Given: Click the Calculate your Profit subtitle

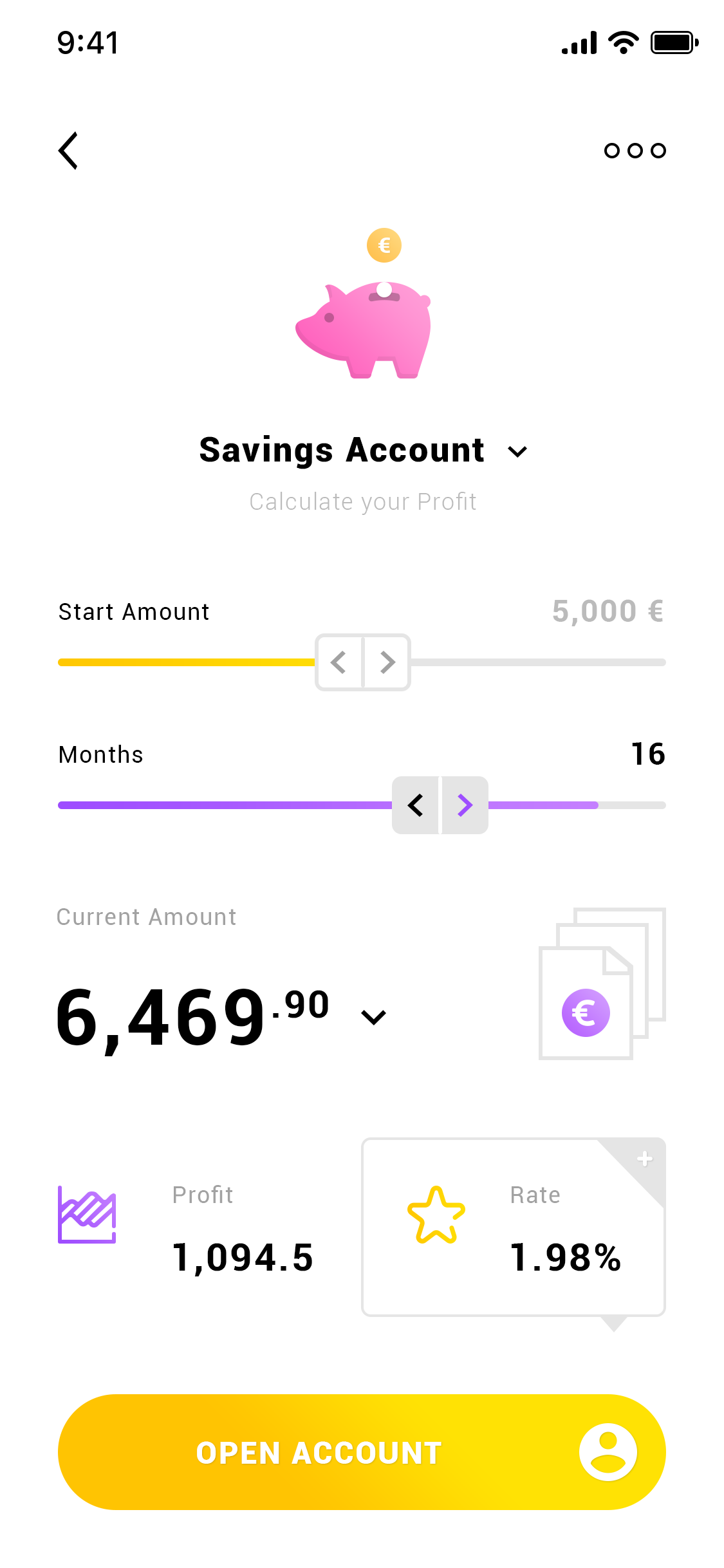Looking at the screenshot, I should pos(362,501).
